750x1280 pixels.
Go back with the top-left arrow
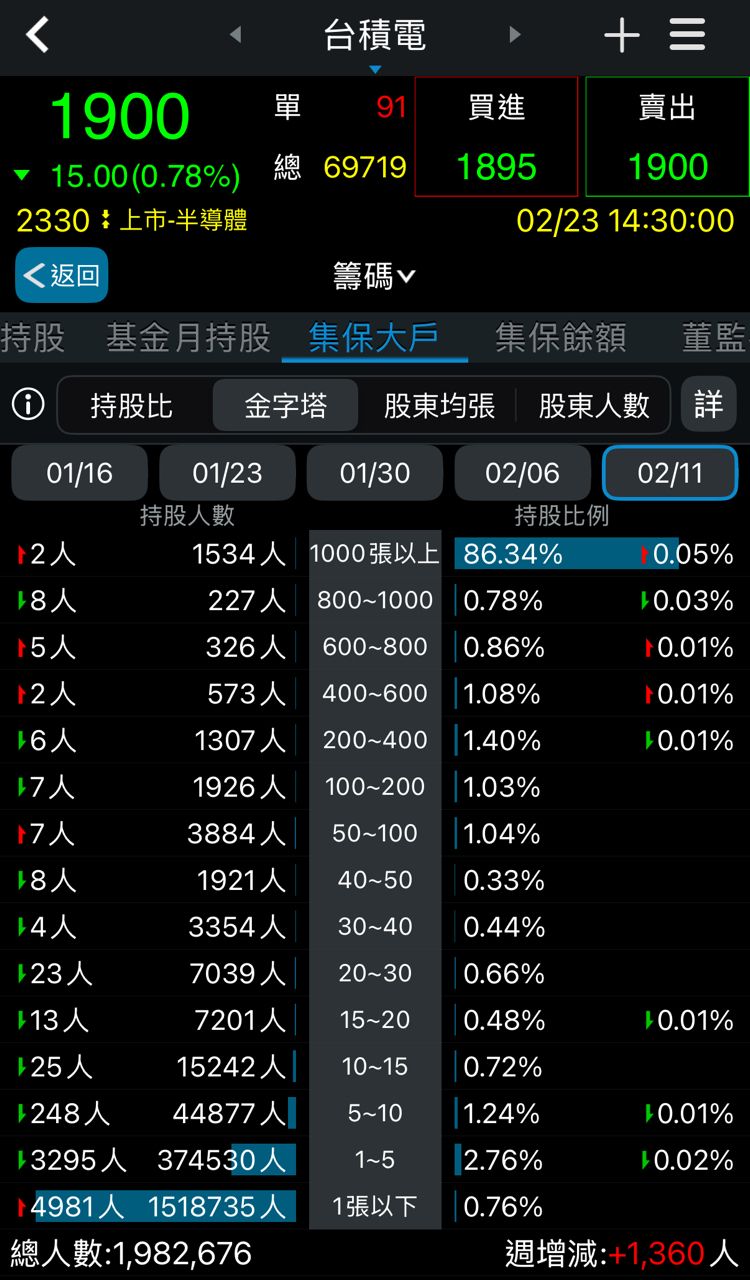38,35
